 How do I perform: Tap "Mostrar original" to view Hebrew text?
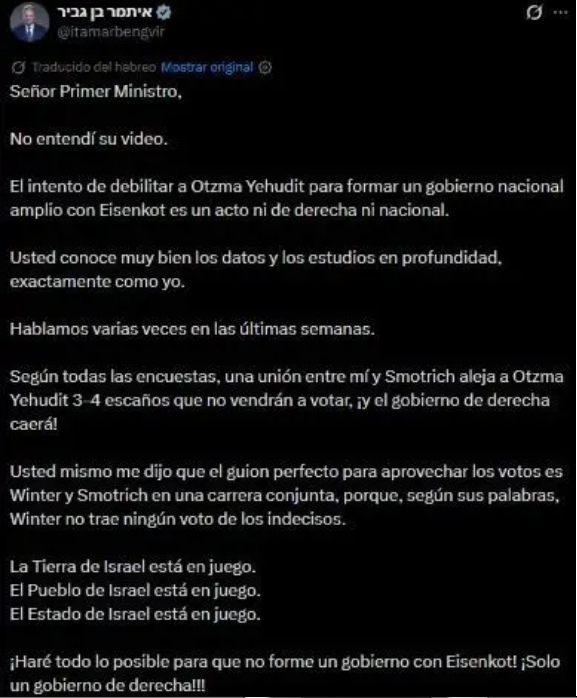click(x=207, y=67)
